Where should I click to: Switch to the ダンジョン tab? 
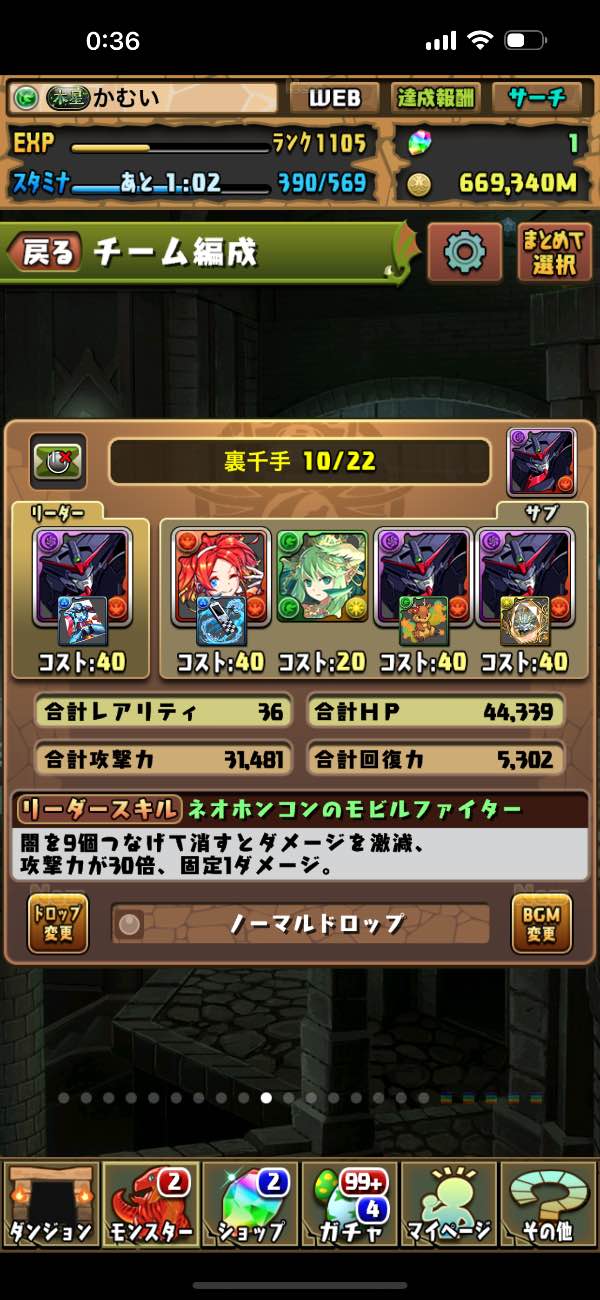(x=51, y=1205)
